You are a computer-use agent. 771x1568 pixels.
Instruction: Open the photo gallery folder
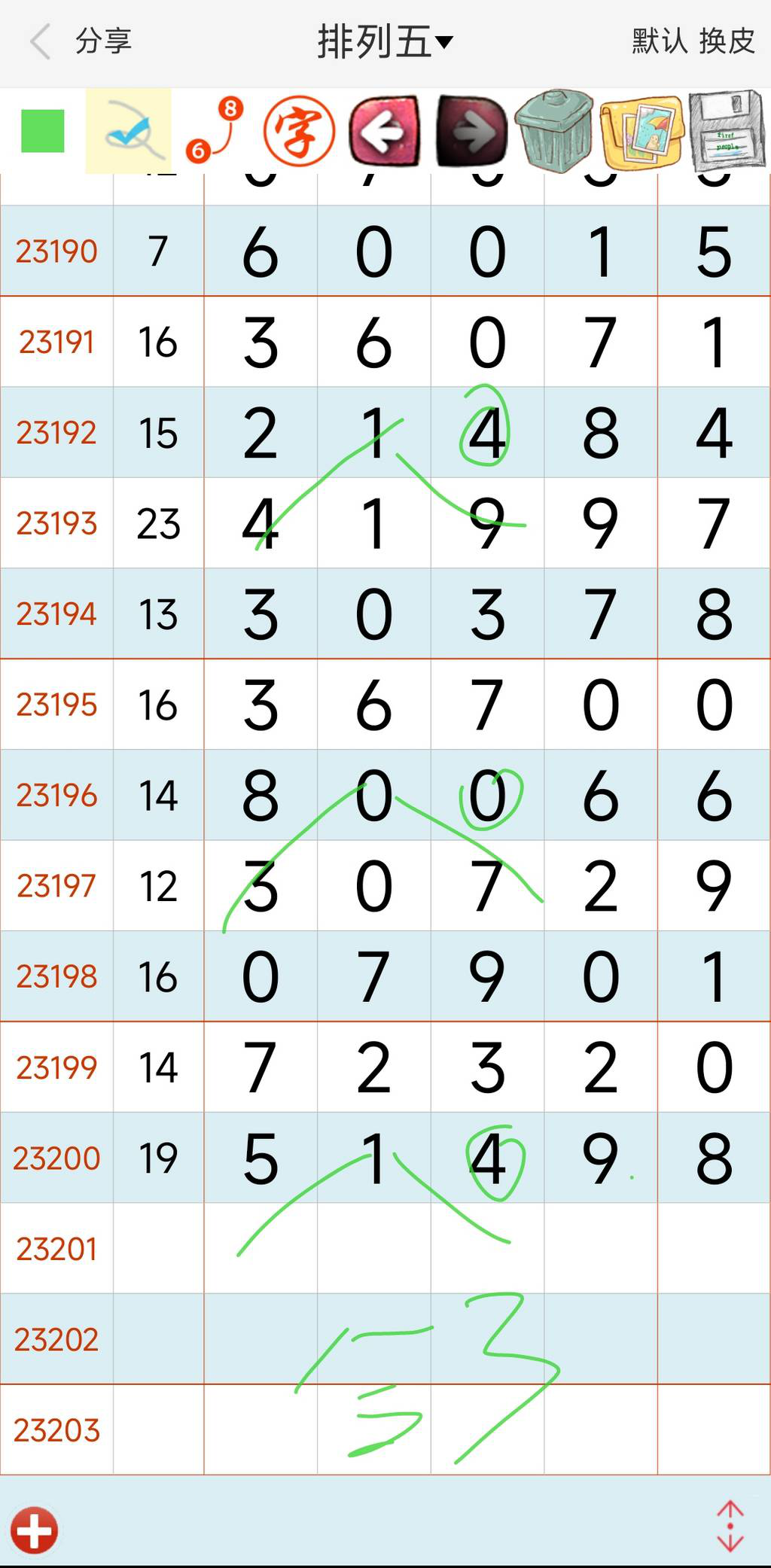tap(641, 131)
